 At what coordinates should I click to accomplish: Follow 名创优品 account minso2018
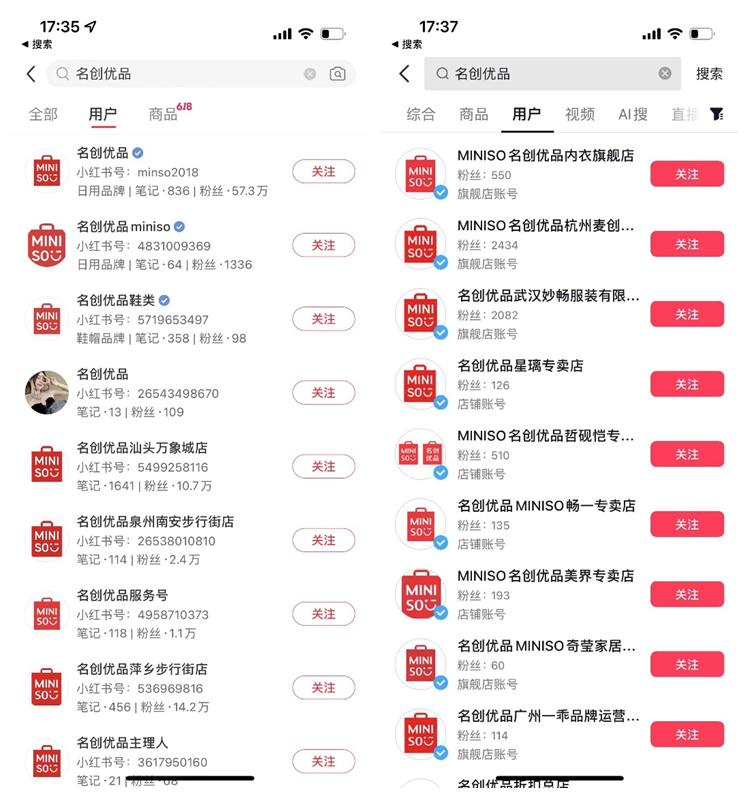tap(323, 172)
